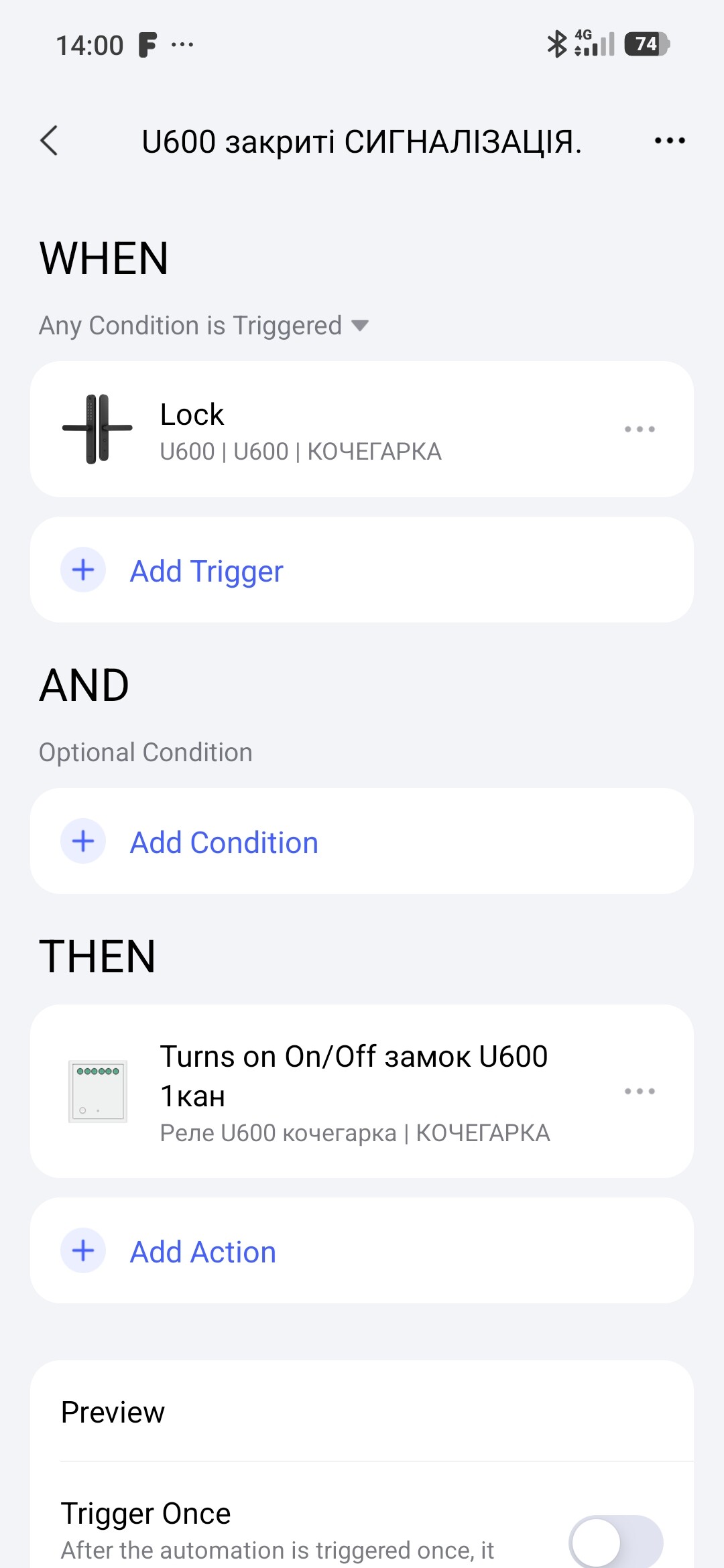Open options for the Turns on action

[x=640, y=1091]
